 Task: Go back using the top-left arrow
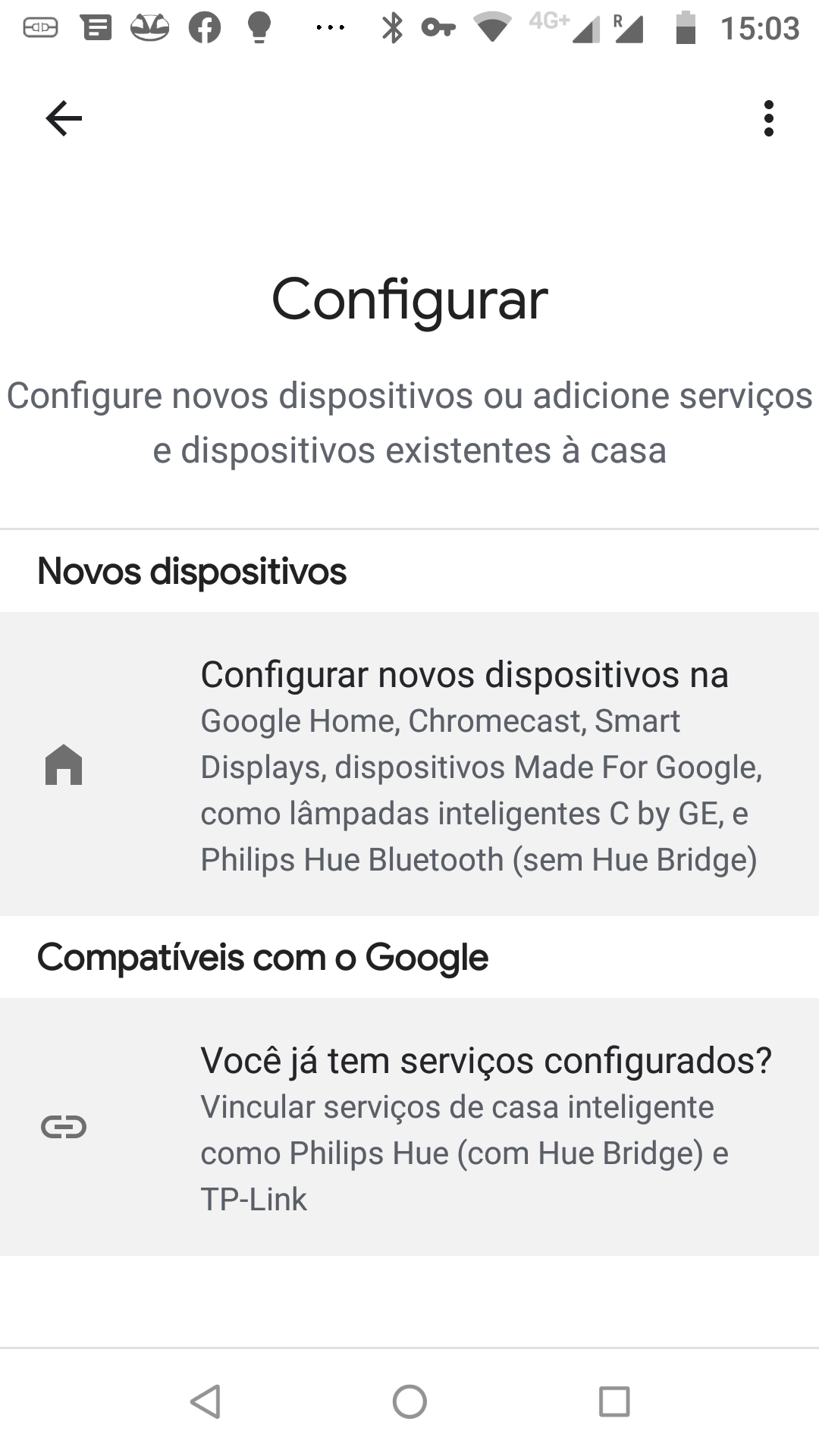pyautogui.click(x=64, y=118)
